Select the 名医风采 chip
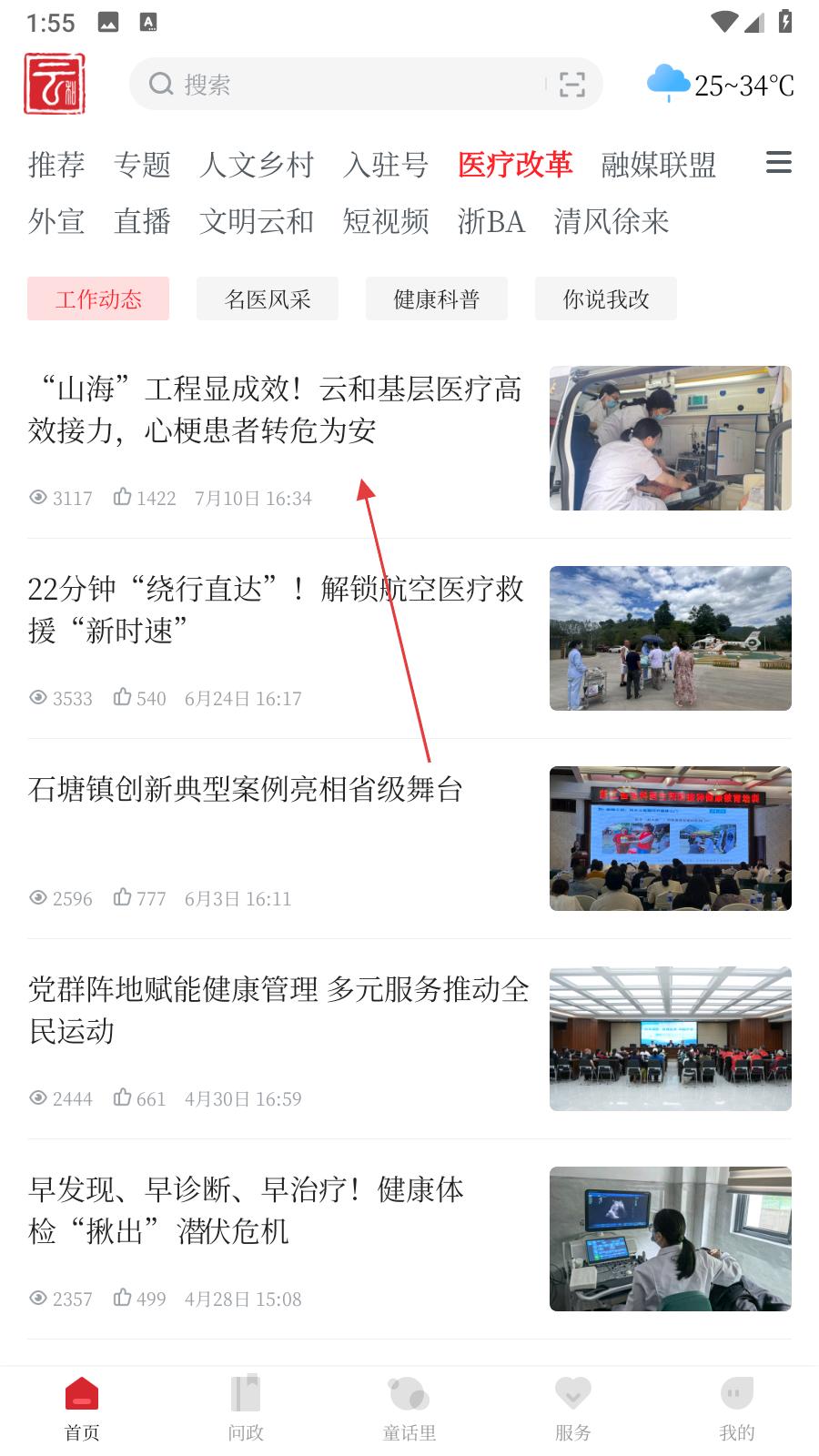 (x=268, y=299)
